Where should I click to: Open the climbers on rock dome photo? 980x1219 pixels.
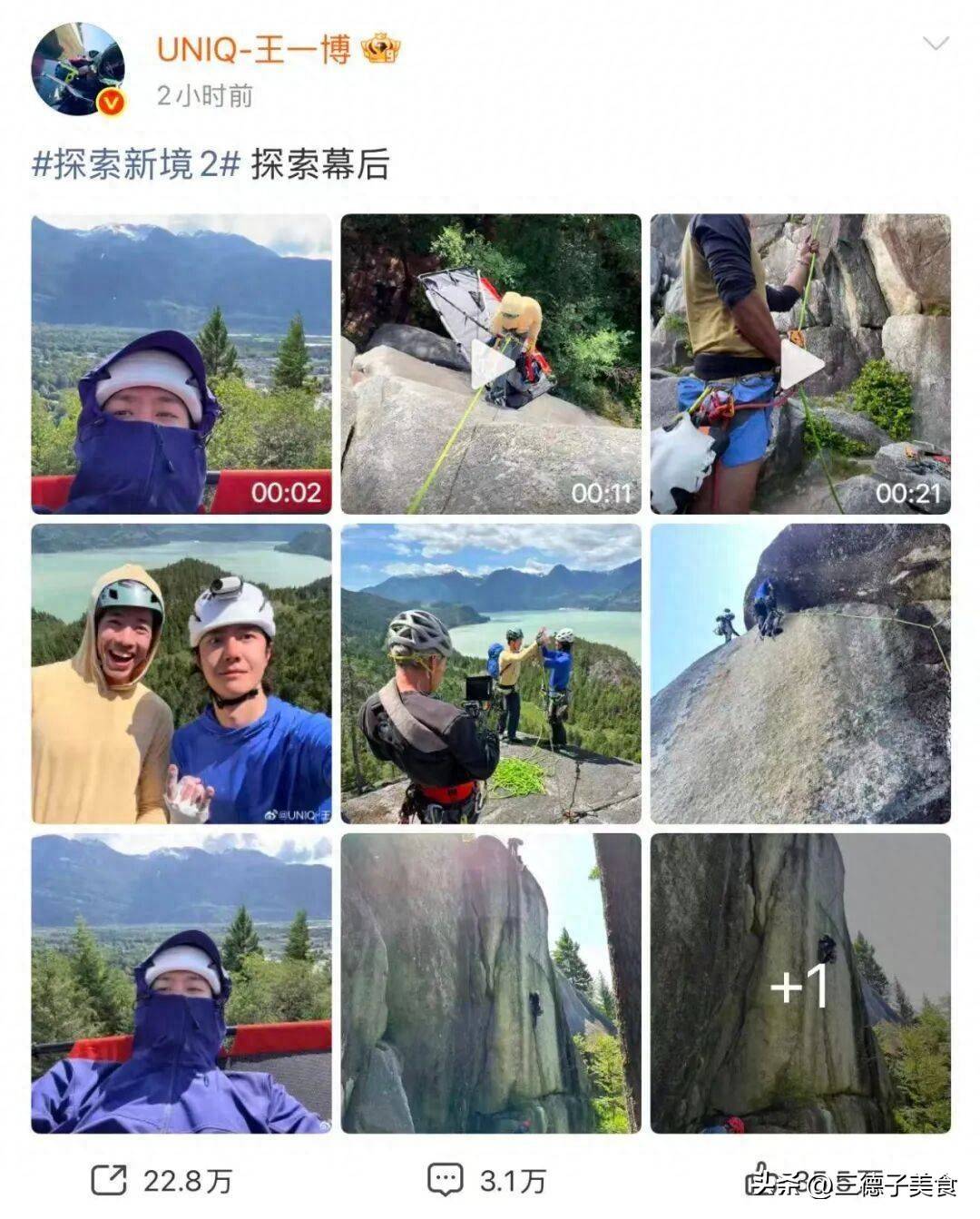800,673
